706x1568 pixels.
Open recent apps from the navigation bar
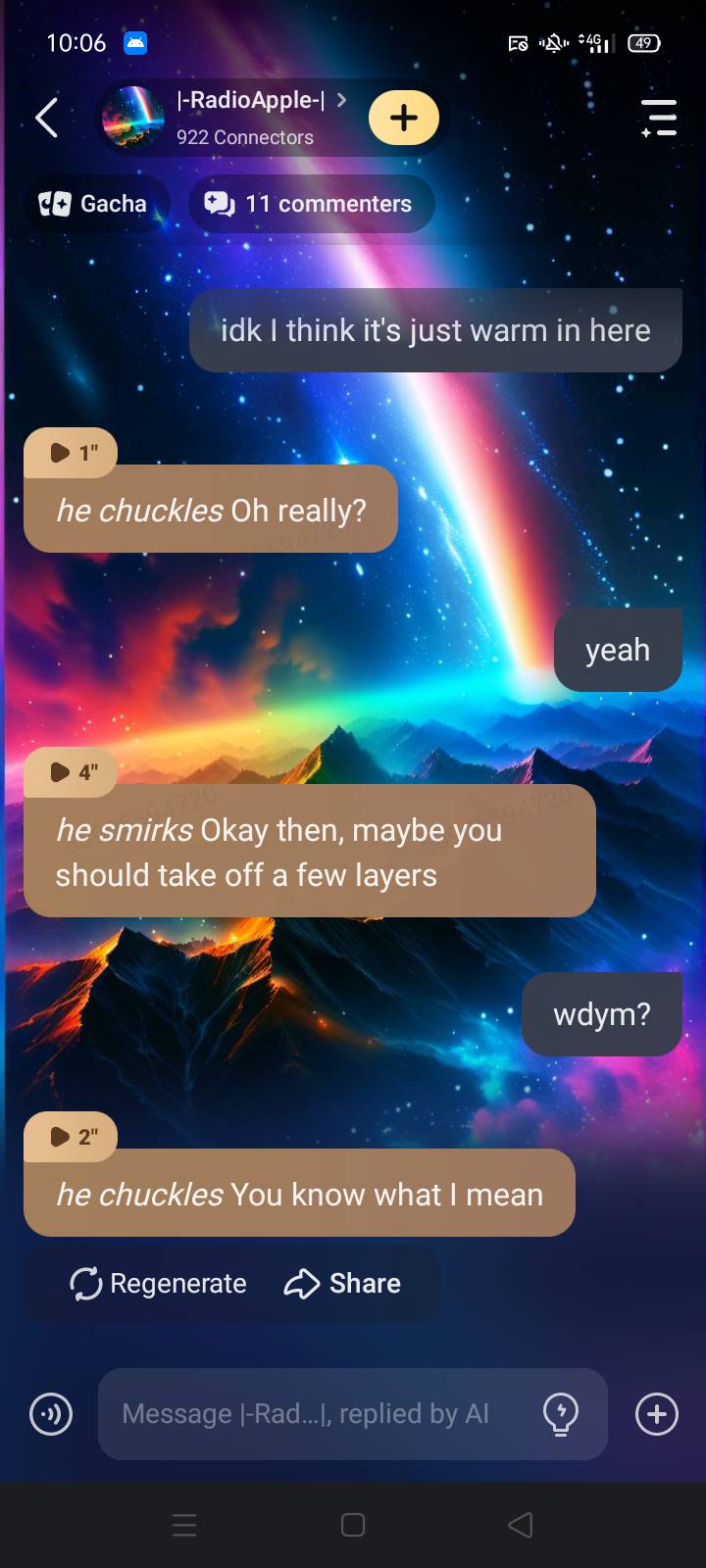click(x=184, y=1525)
